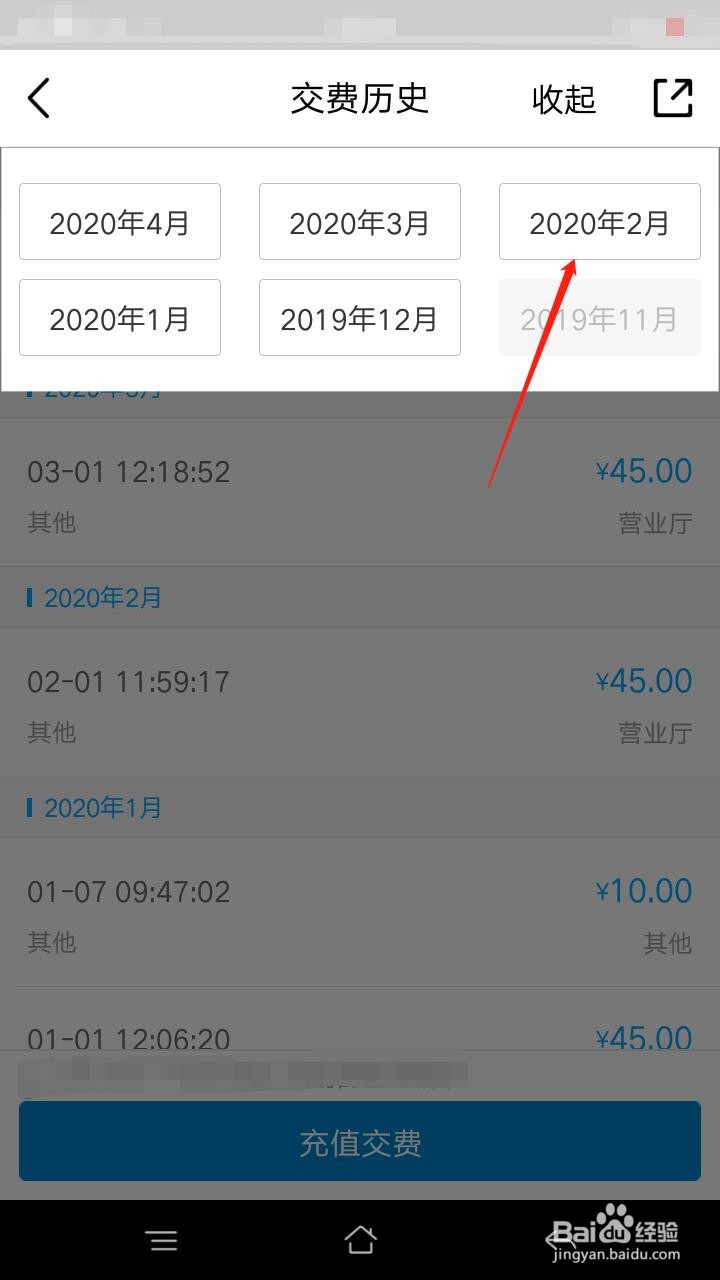Tap the home icon in bottom navigation

360,1240
